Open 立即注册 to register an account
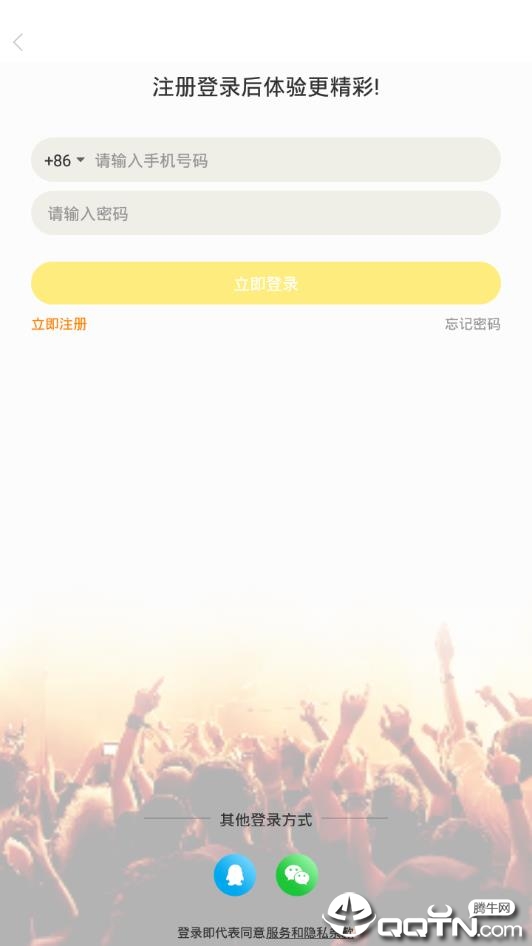Viewport: 532px width, 946px height. click(x=59, y=324)
